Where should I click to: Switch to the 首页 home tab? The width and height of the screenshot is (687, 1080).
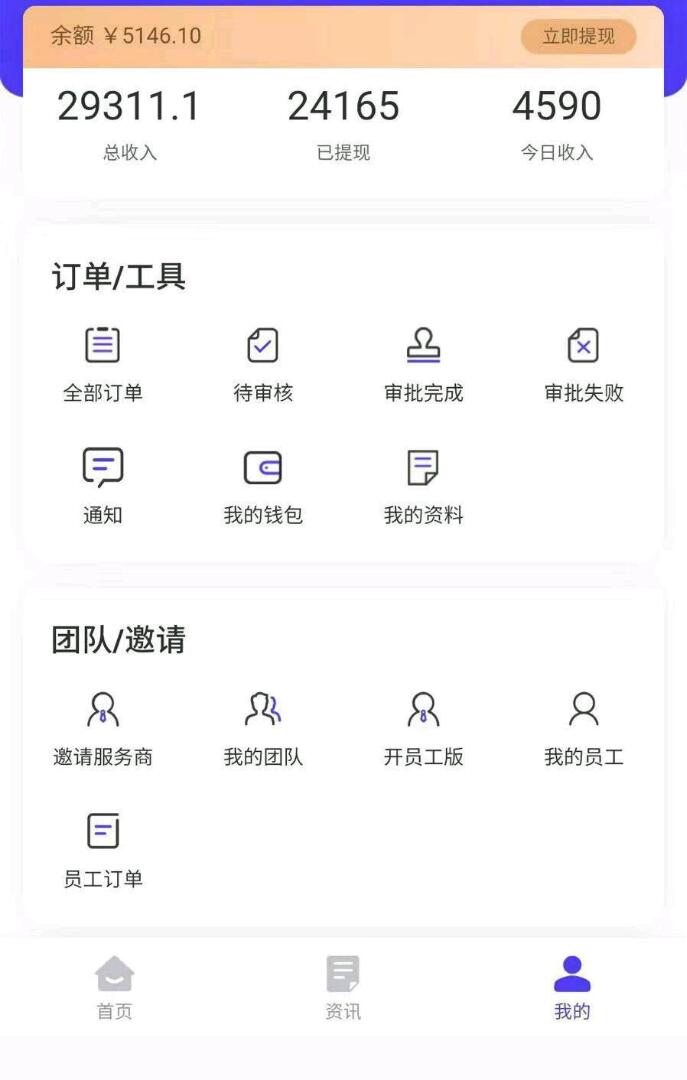(114, 988)
